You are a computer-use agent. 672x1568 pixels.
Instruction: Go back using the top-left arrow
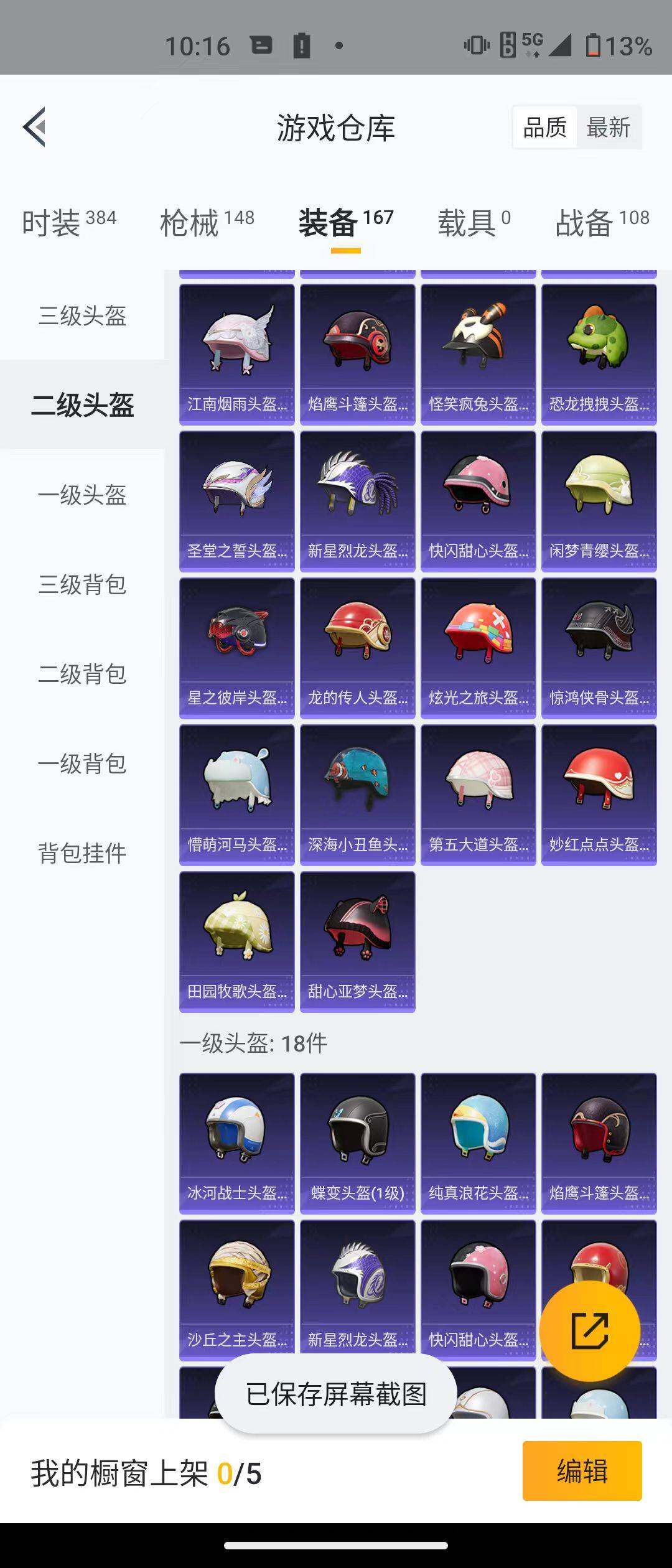click(x=35, y=128)
